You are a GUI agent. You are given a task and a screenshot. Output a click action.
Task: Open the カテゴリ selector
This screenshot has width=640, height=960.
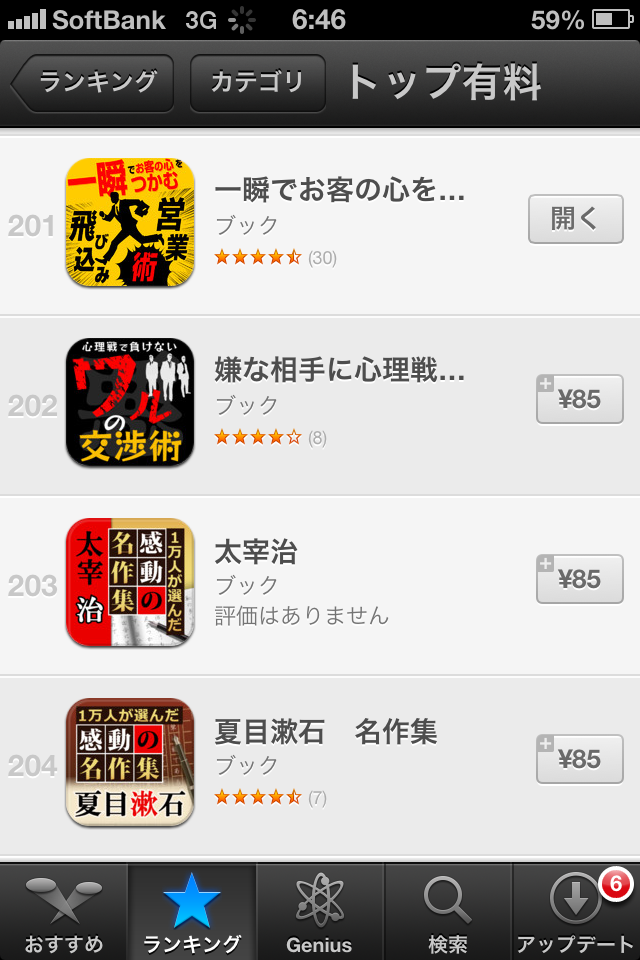pos(257,82)
